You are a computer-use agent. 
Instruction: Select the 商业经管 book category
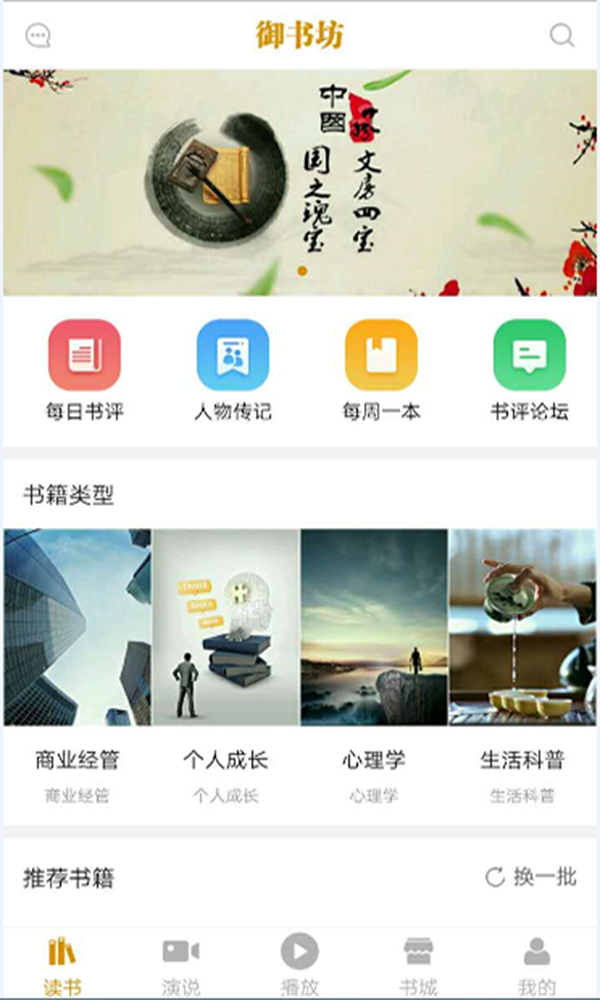(x=77, y=666)
